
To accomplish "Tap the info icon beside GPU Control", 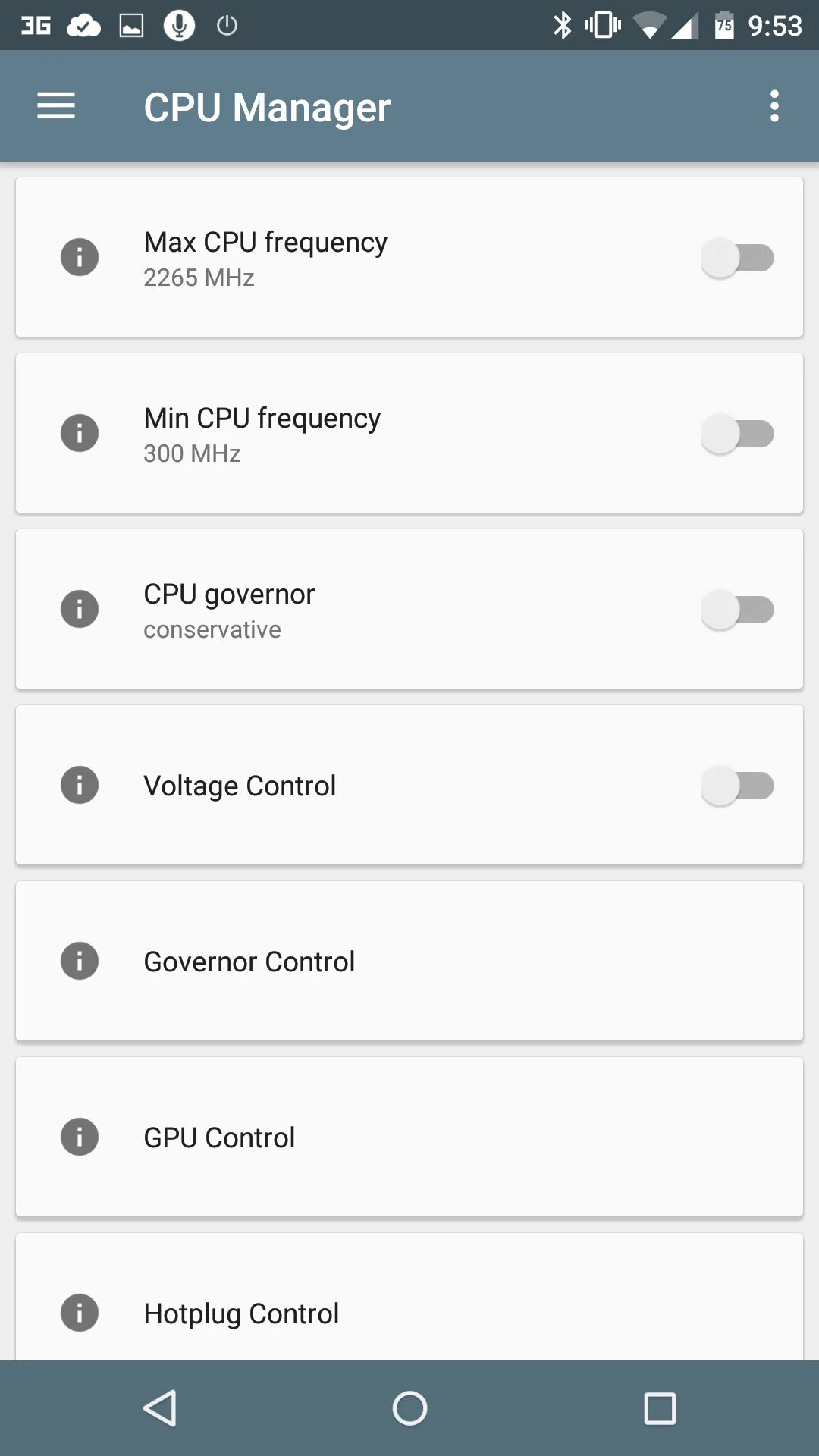I will [80, 1137].
